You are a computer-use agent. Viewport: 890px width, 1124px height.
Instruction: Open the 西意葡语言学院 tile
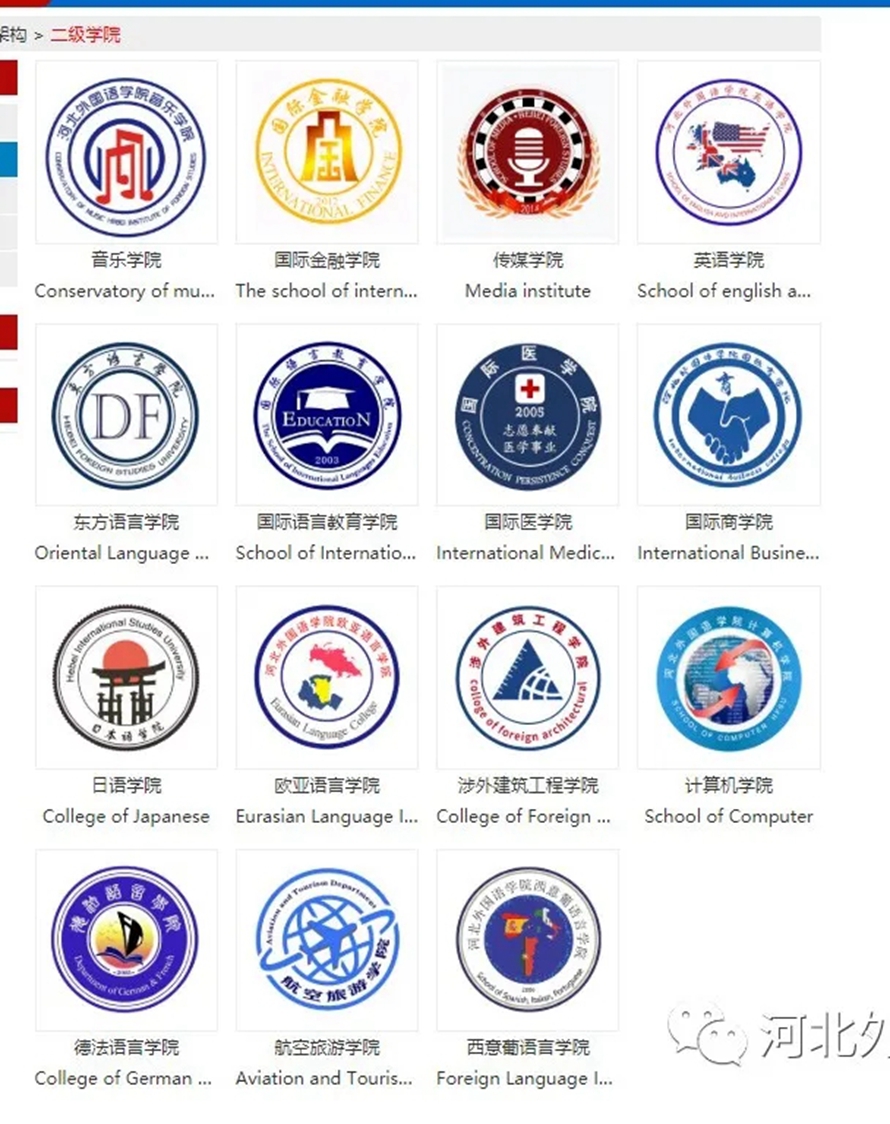(528, 940)
